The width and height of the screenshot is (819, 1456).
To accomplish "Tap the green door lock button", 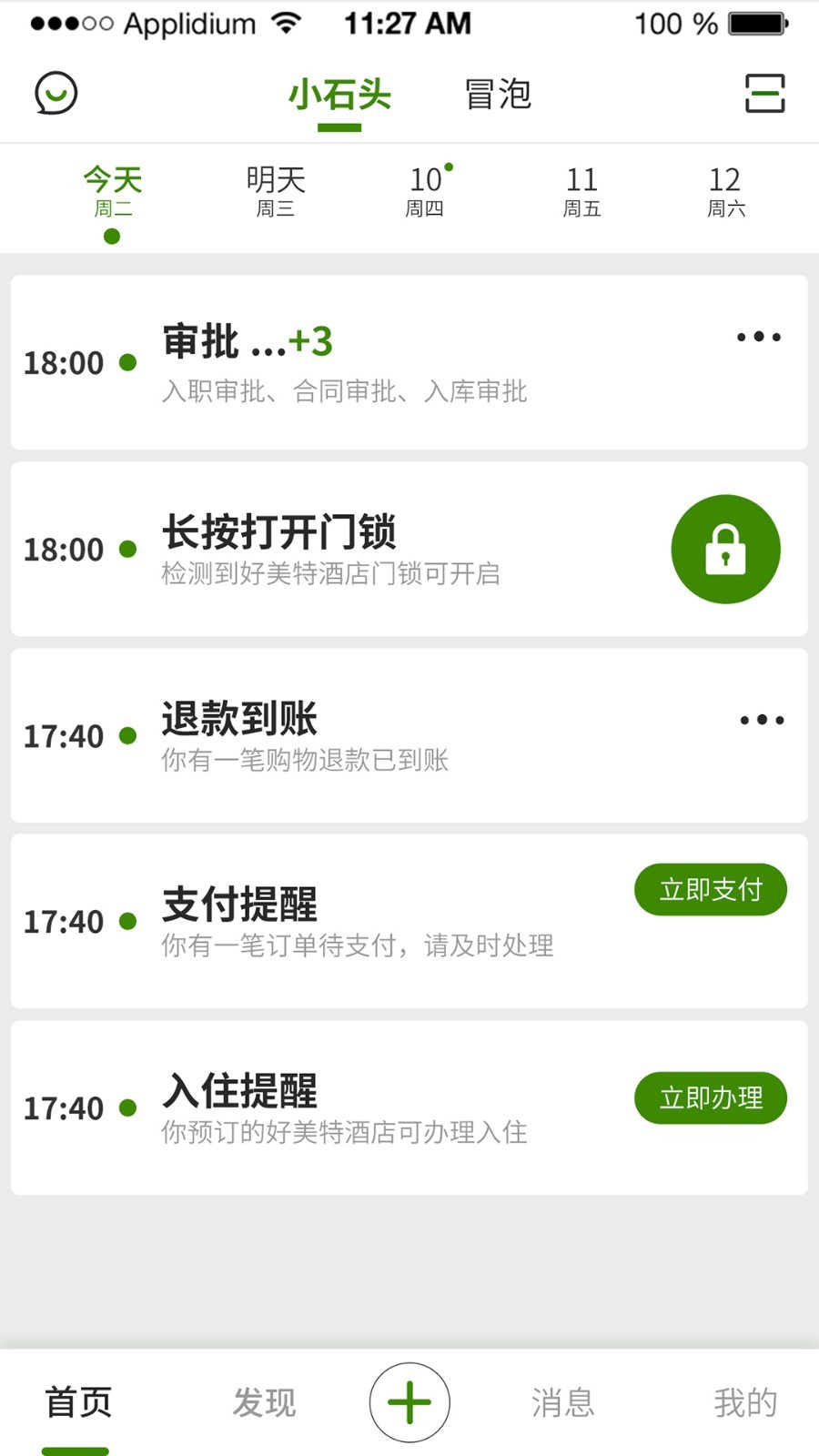I will 725,549.
